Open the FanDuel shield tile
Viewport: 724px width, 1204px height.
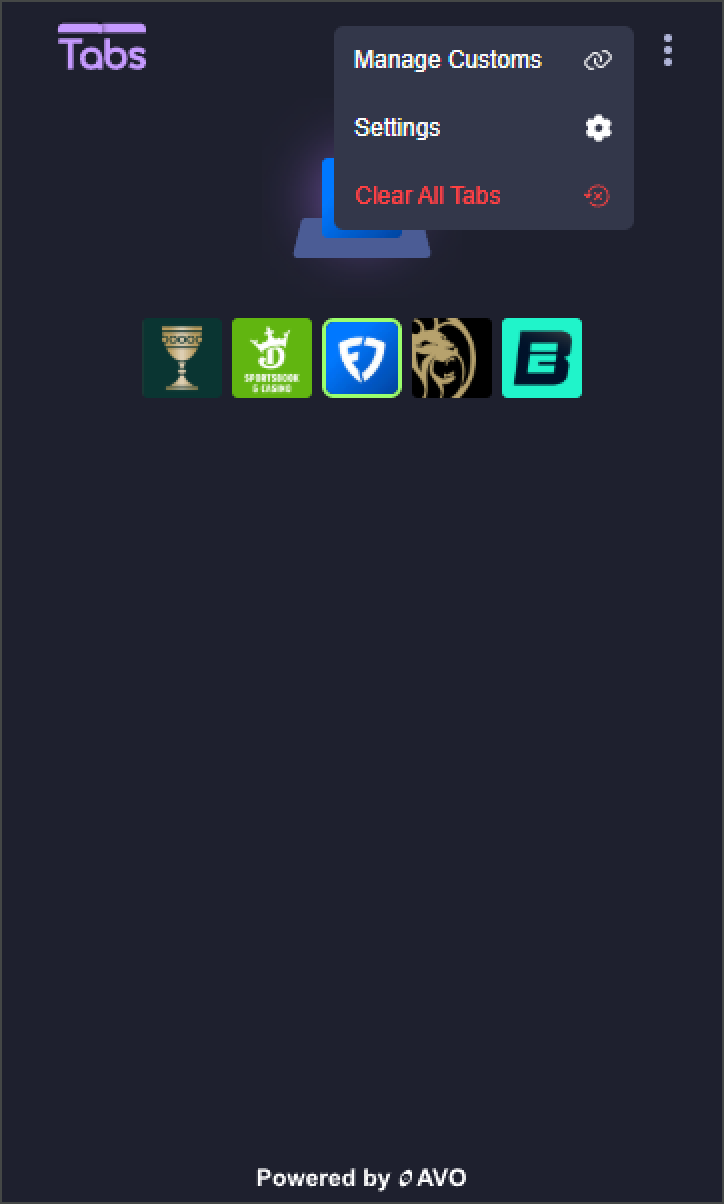[x=362, y=358]
